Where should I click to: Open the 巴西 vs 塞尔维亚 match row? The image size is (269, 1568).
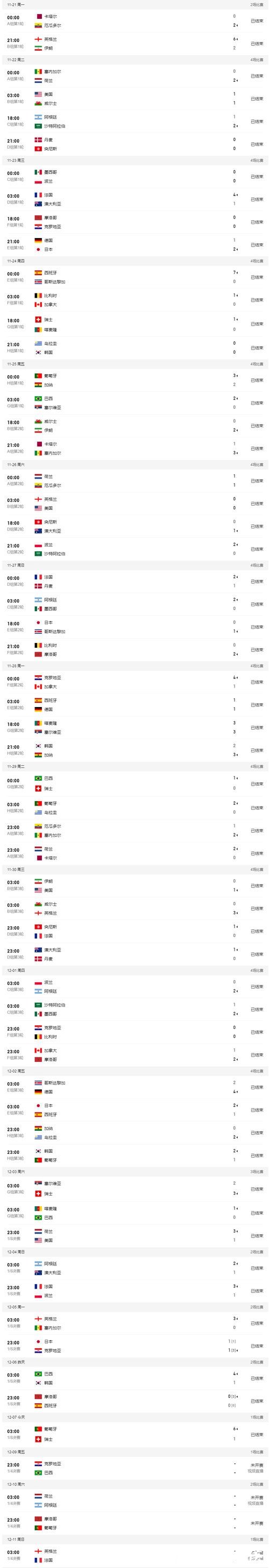(x=134, y=402)
